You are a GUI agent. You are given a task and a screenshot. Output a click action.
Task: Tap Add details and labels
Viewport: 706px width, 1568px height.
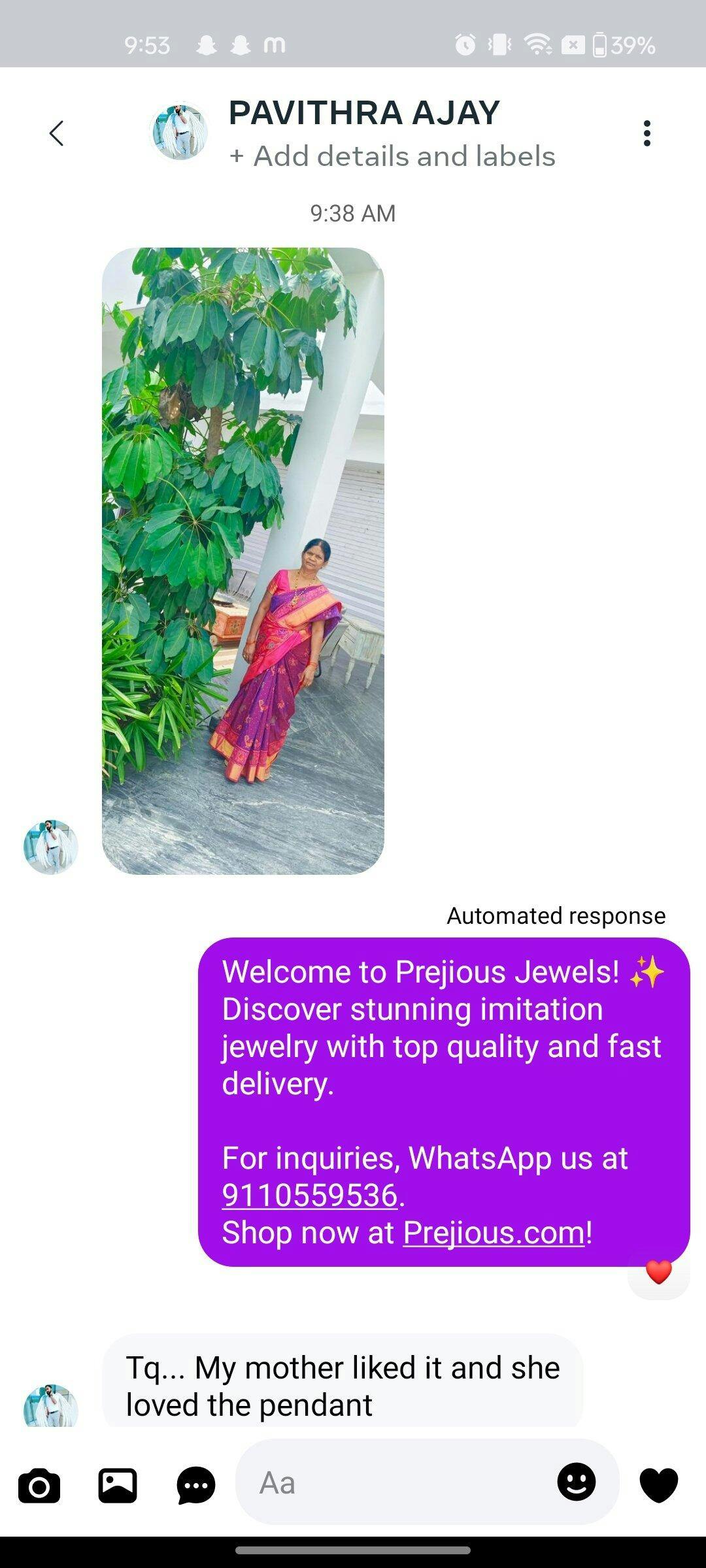pos(392,157)
